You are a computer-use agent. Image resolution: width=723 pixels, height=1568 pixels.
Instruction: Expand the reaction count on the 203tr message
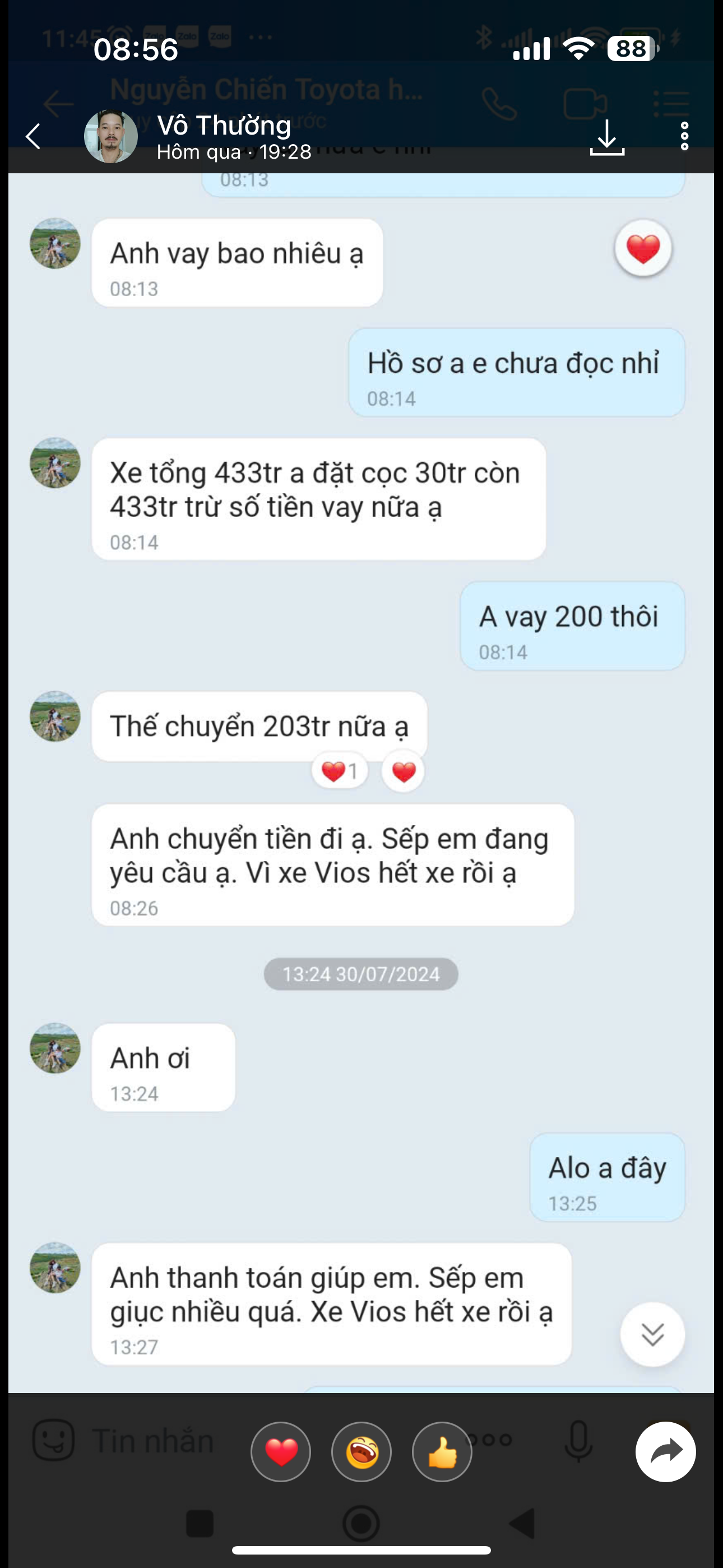click(x=339, y=770)
